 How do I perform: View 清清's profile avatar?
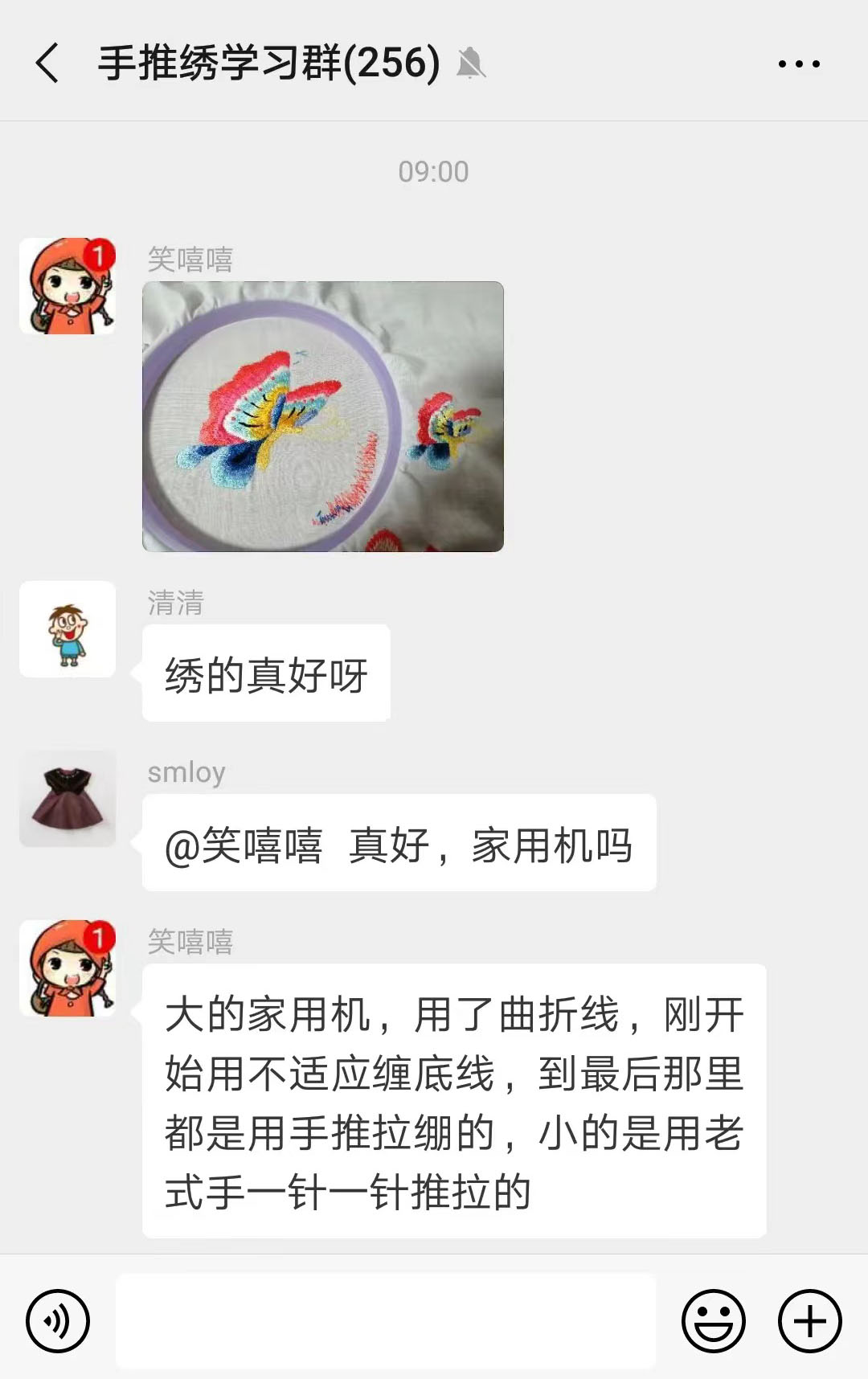click(68, 629)
